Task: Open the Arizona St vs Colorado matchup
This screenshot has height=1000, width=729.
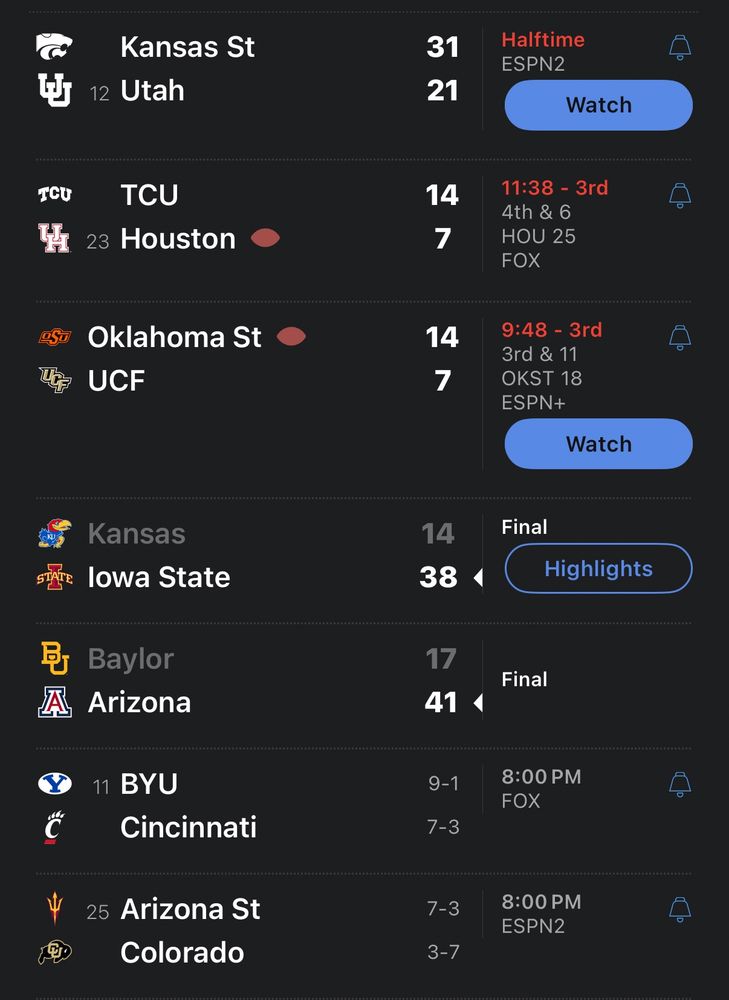Action: click(250, 931)
